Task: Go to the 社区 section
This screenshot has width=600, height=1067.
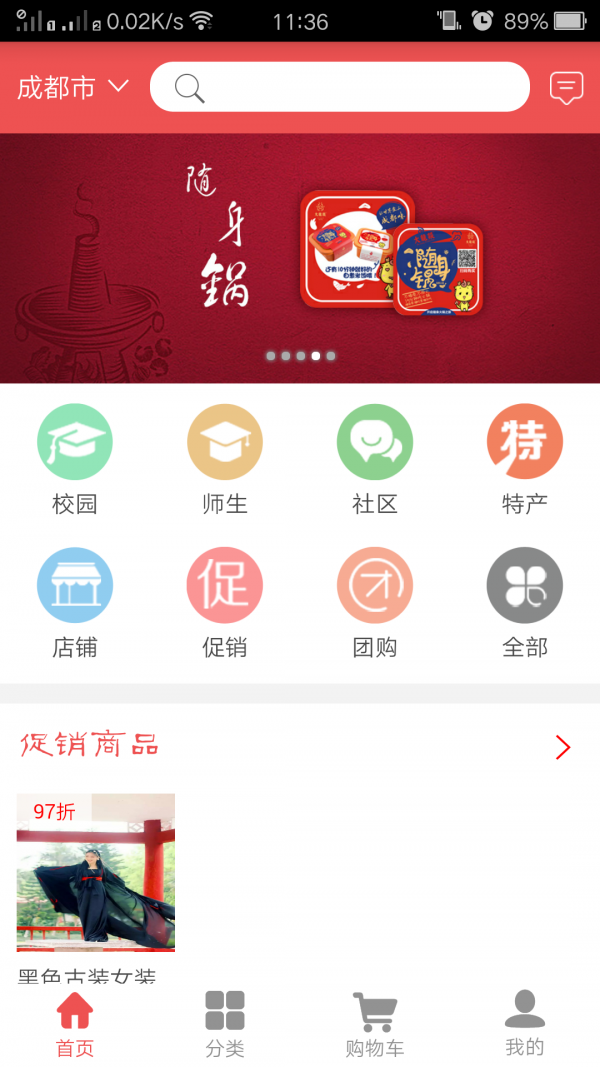Action: [x=375, y=459]
